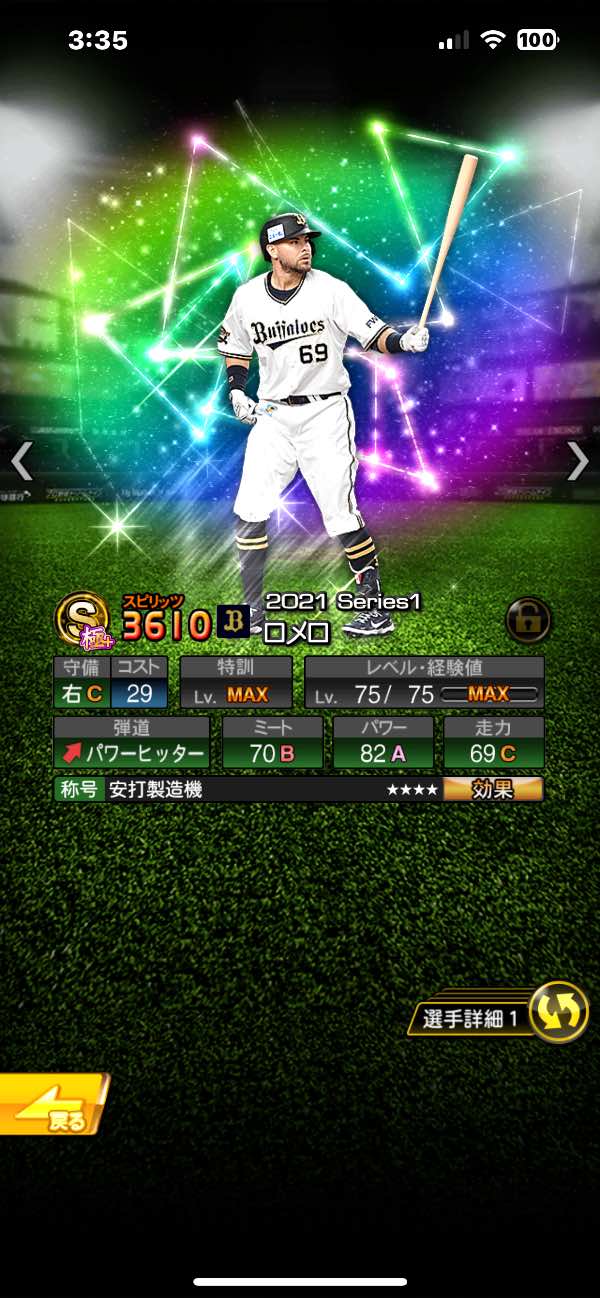This screenshot has width=600, height=1298.
Task: Tap the 戻る back button
Action: [x=52, y=1106]
